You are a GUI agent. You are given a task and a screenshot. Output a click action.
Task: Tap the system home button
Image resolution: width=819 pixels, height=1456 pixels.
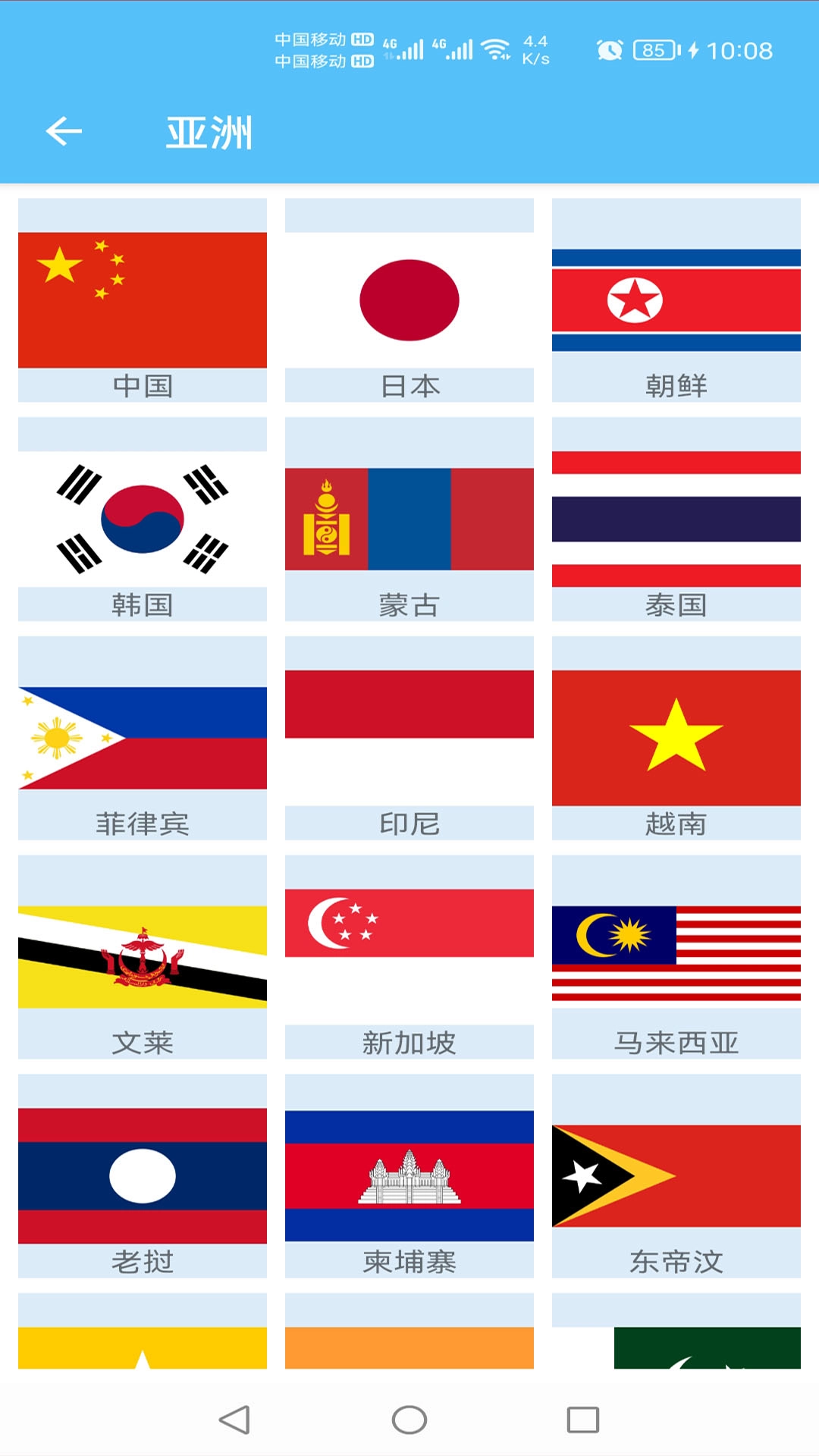point(409,1420)
